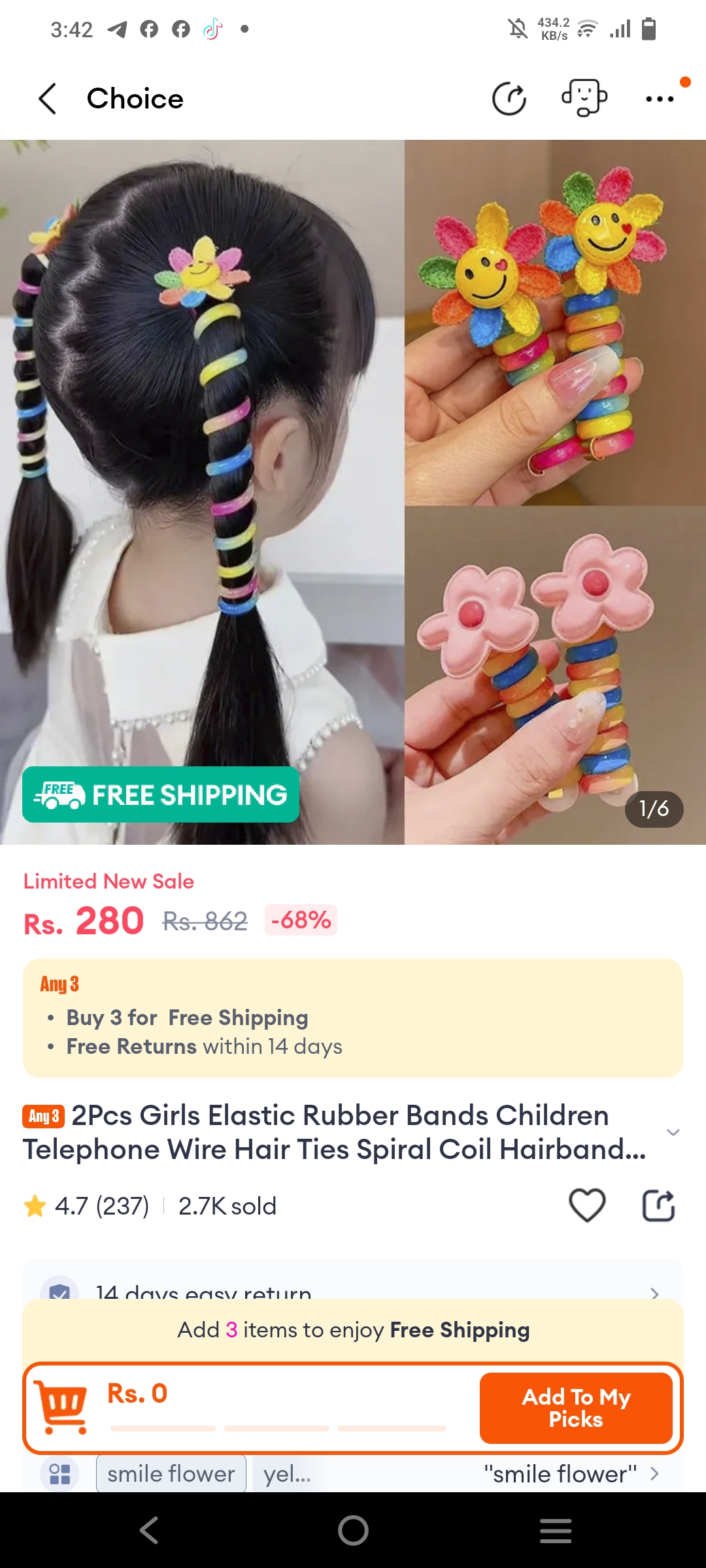The height and width of the screenshot is (1568, 706).
Task: Open the customer support chat icon
Action: [584, 99]
